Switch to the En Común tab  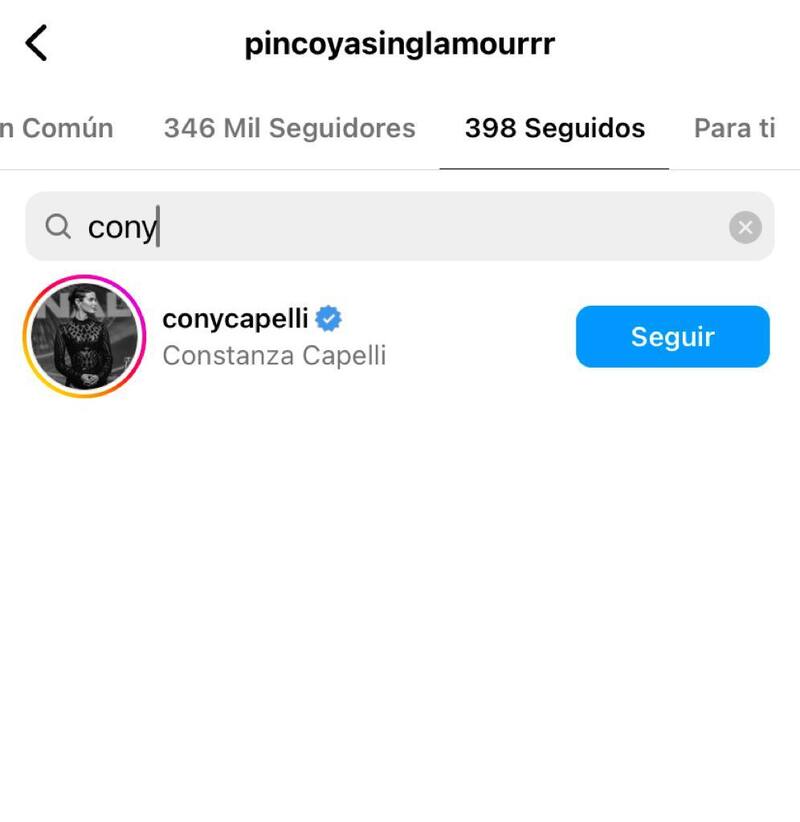pos(57,128)
